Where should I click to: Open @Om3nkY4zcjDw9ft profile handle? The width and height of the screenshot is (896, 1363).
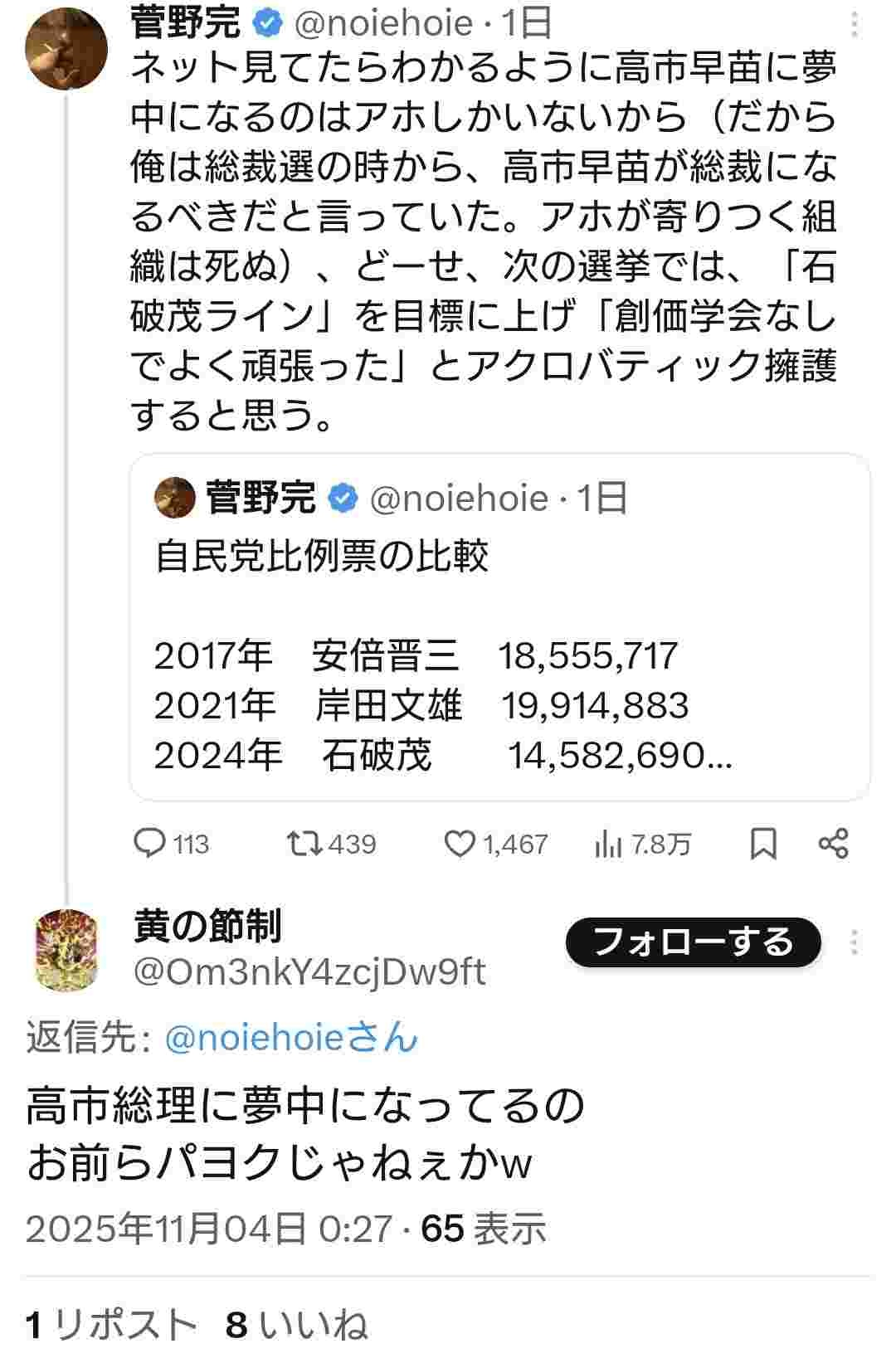(309, 972)
